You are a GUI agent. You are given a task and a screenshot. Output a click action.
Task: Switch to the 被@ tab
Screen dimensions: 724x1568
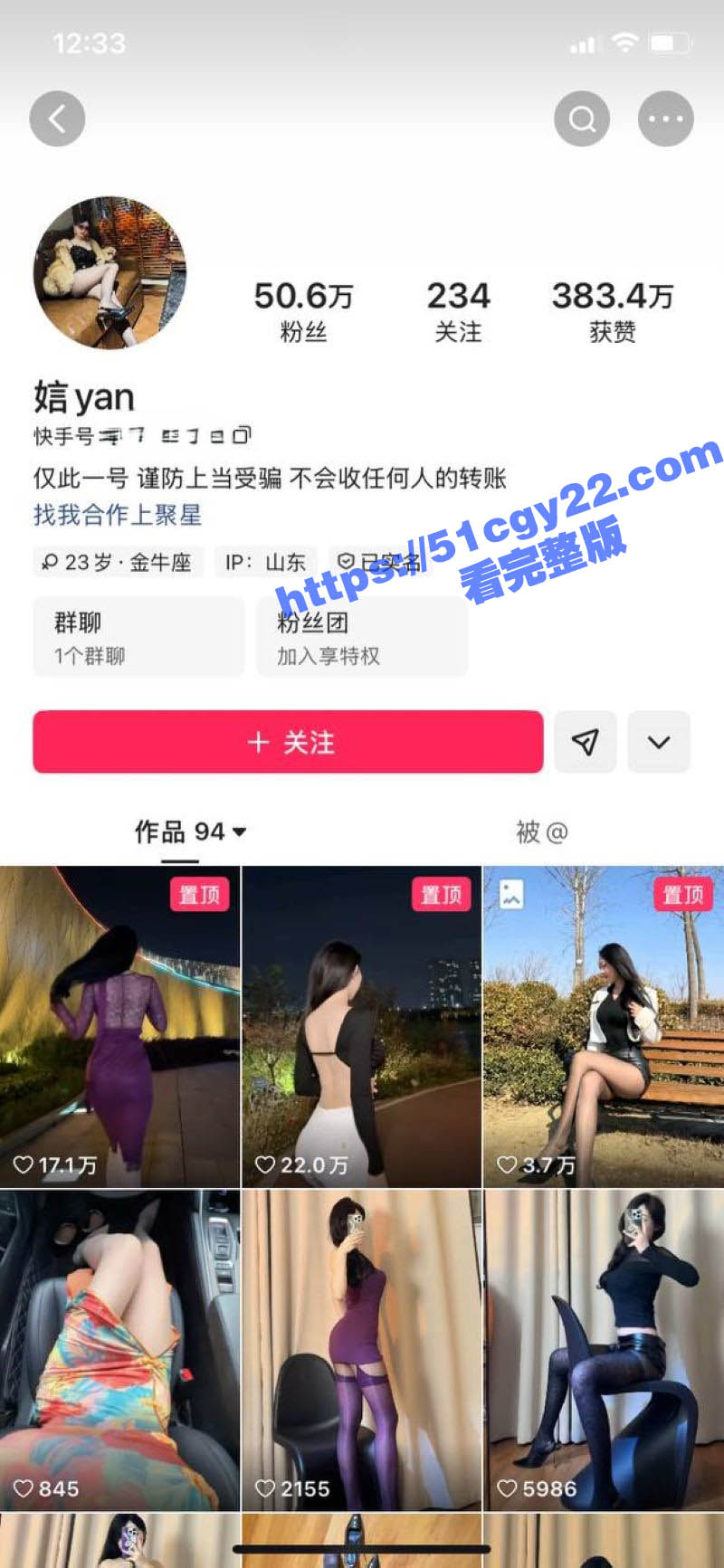coord(541,832)
